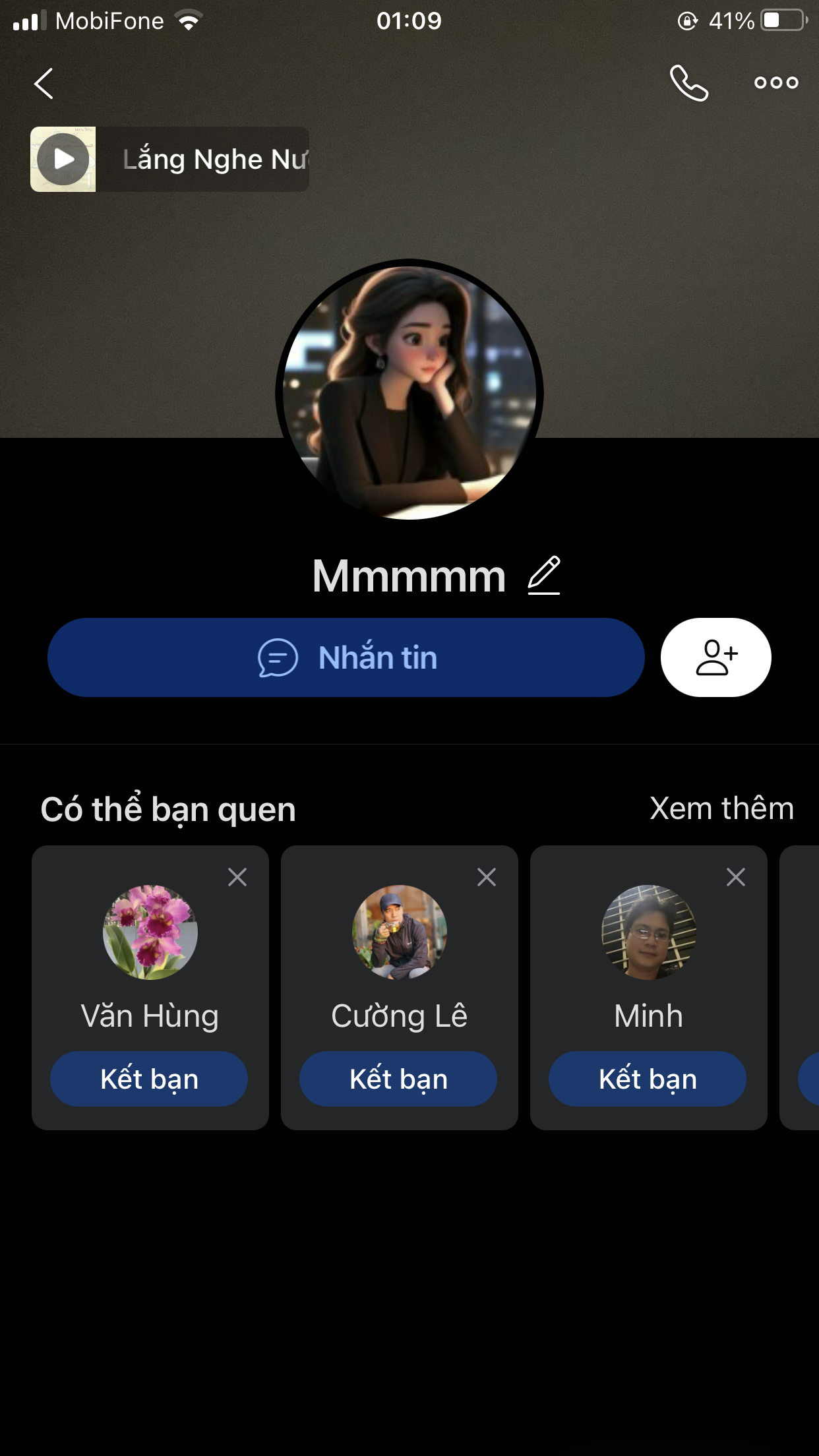Dismiss the Minh suggestion
Screen dimensions: 819x1456
coord(736,877)
